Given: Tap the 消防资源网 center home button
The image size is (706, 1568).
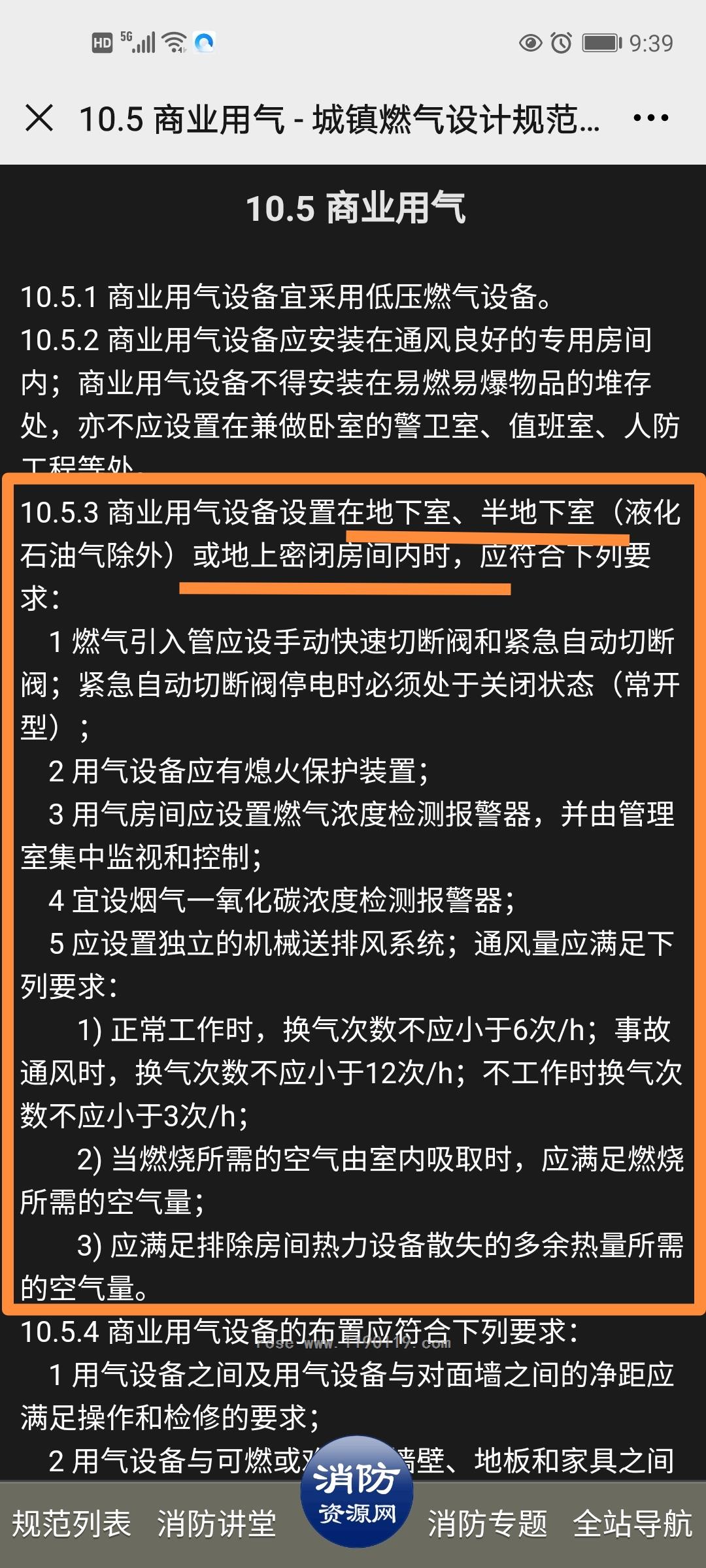Looking at the screenshot, I should click(x=357, y=1492).
